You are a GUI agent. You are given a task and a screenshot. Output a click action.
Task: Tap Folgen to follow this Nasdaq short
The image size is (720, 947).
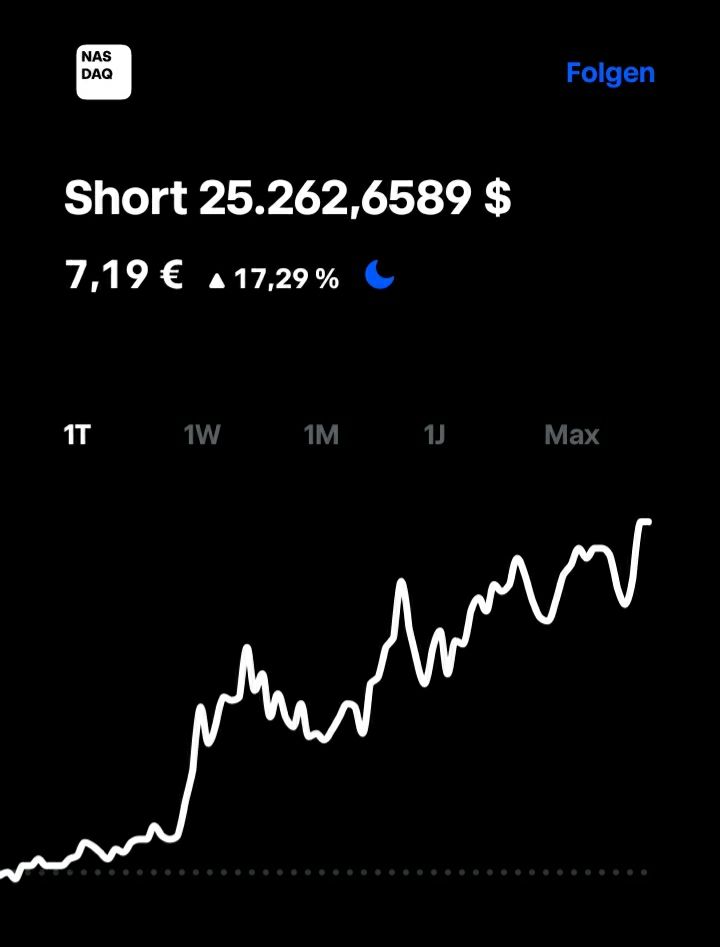click(x=610, y=73)
